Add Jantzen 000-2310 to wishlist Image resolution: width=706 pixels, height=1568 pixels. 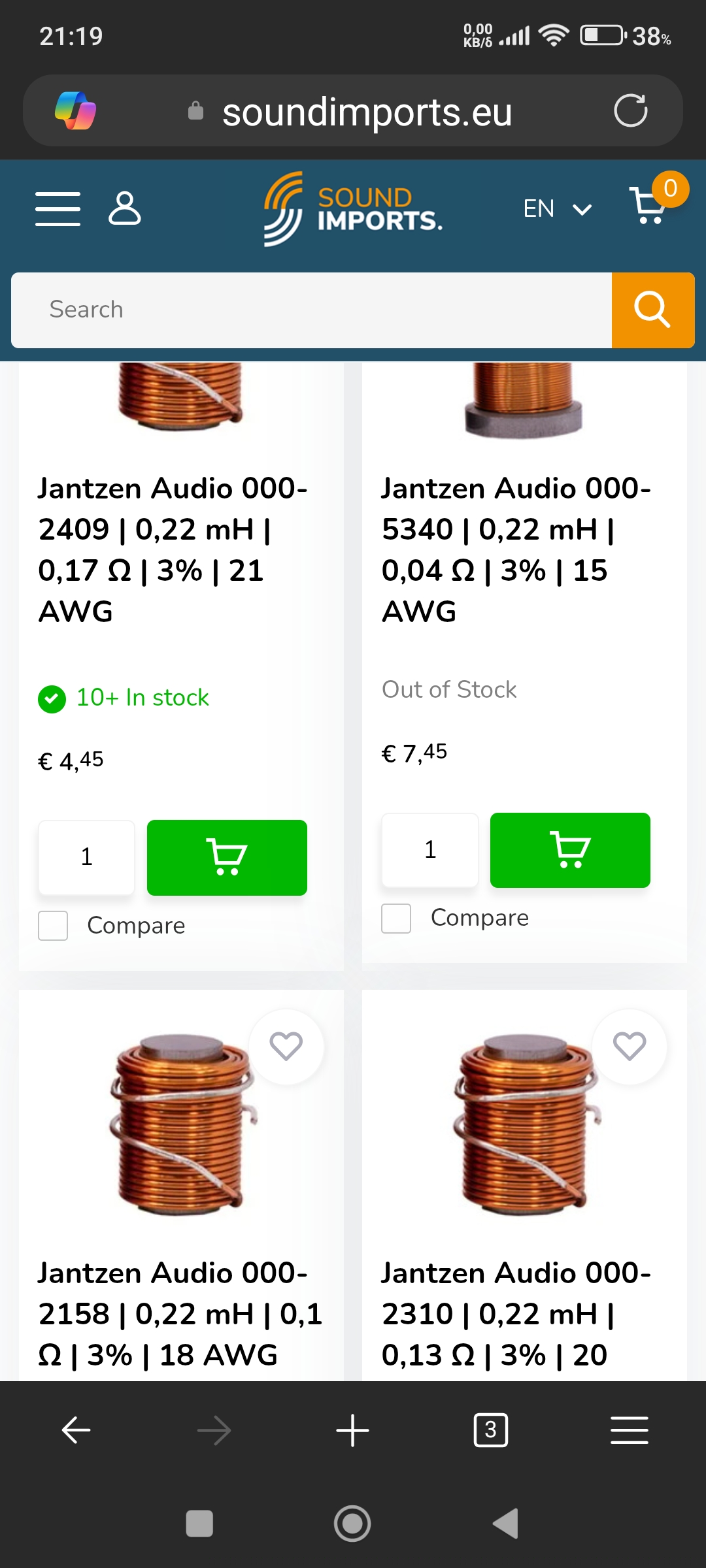tap(630, 1047)
